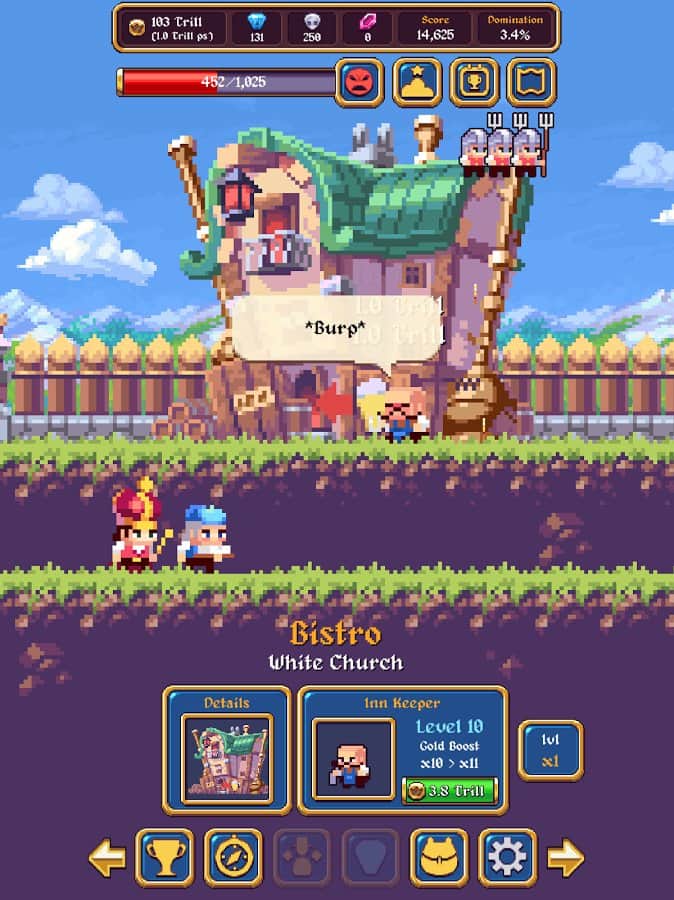Screen dimensions: 674x900
Task: Upgrade Inn Keeper for 3.8 Trill
Action: pyautogui.click(x=449, y=790)
